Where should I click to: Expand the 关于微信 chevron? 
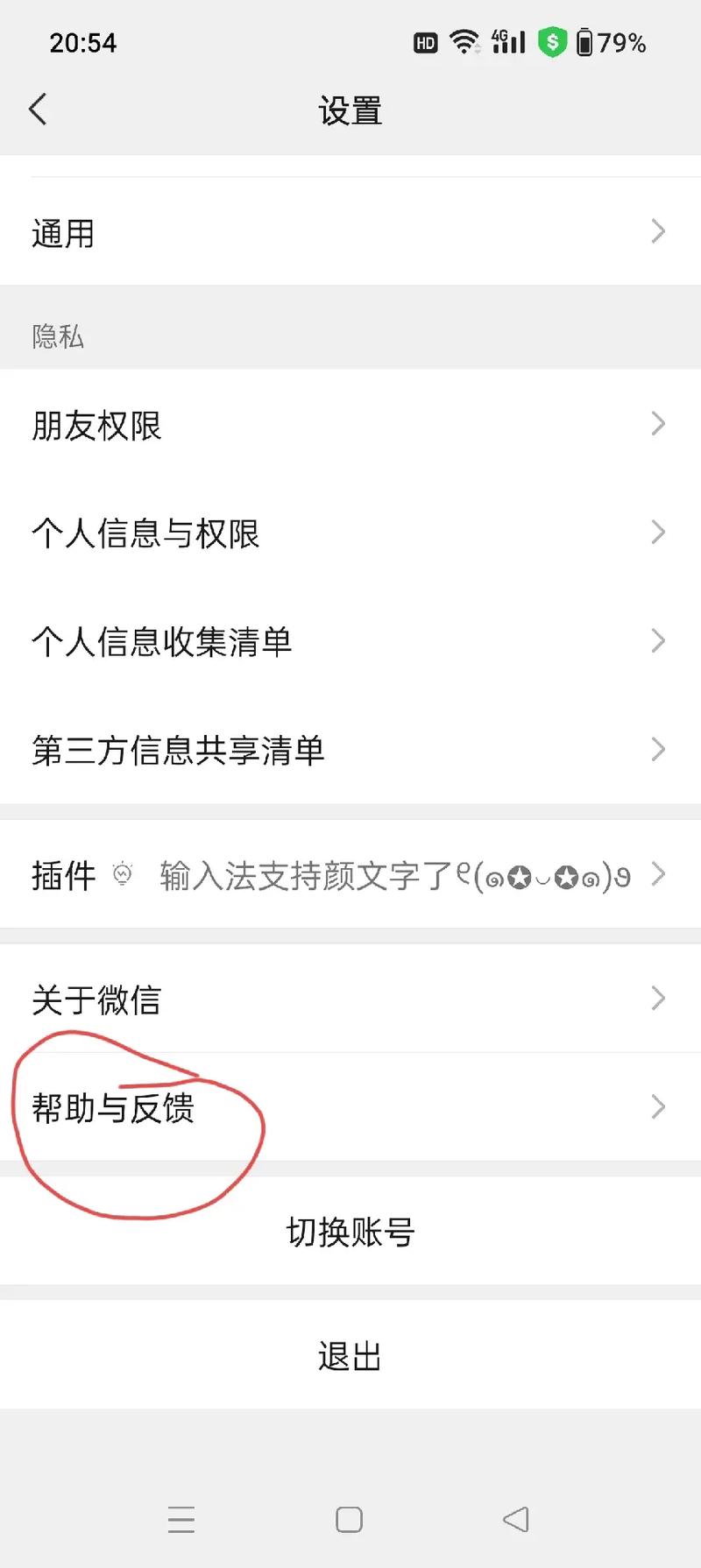click(x=658, y=998)
